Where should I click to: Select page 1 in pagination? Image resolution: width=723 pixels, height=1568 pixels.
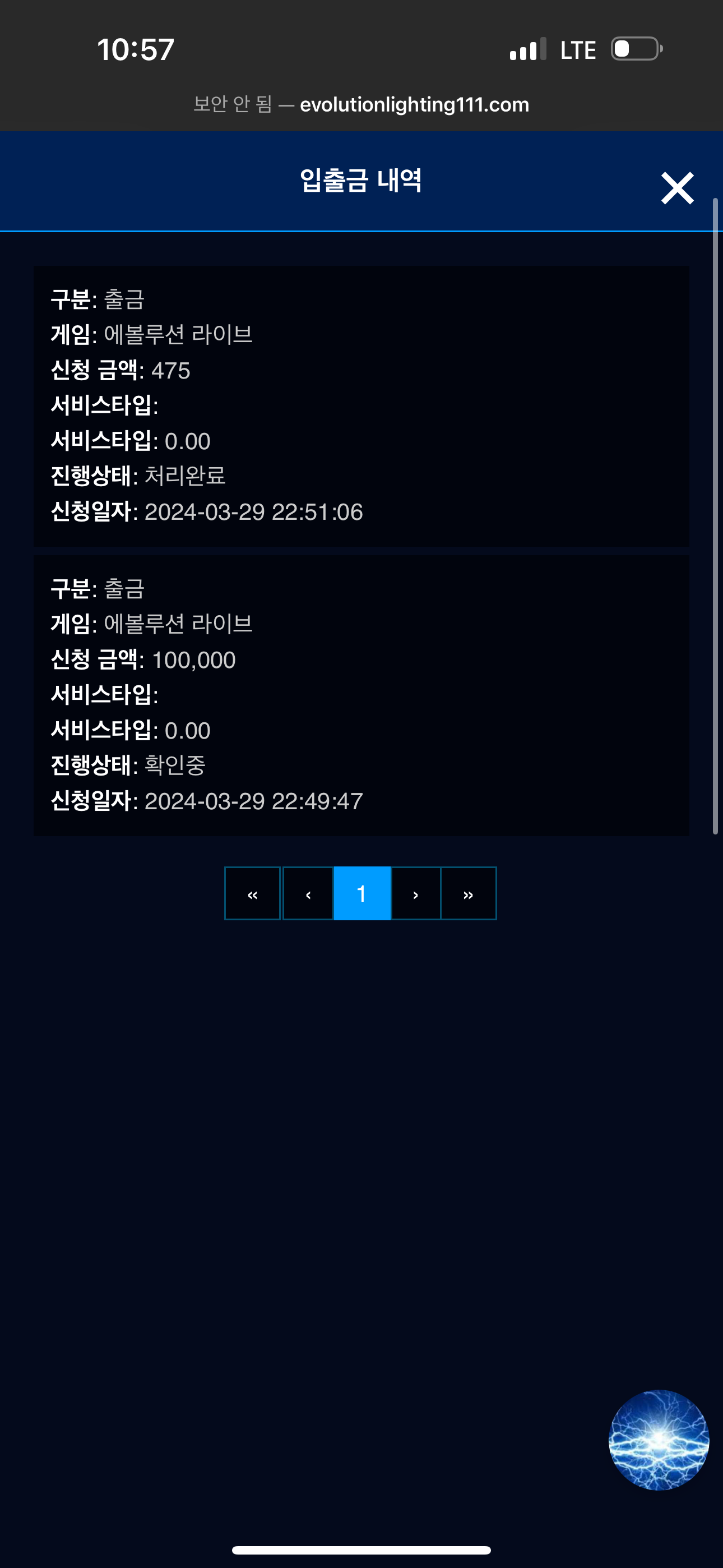(x=362, y=893)
